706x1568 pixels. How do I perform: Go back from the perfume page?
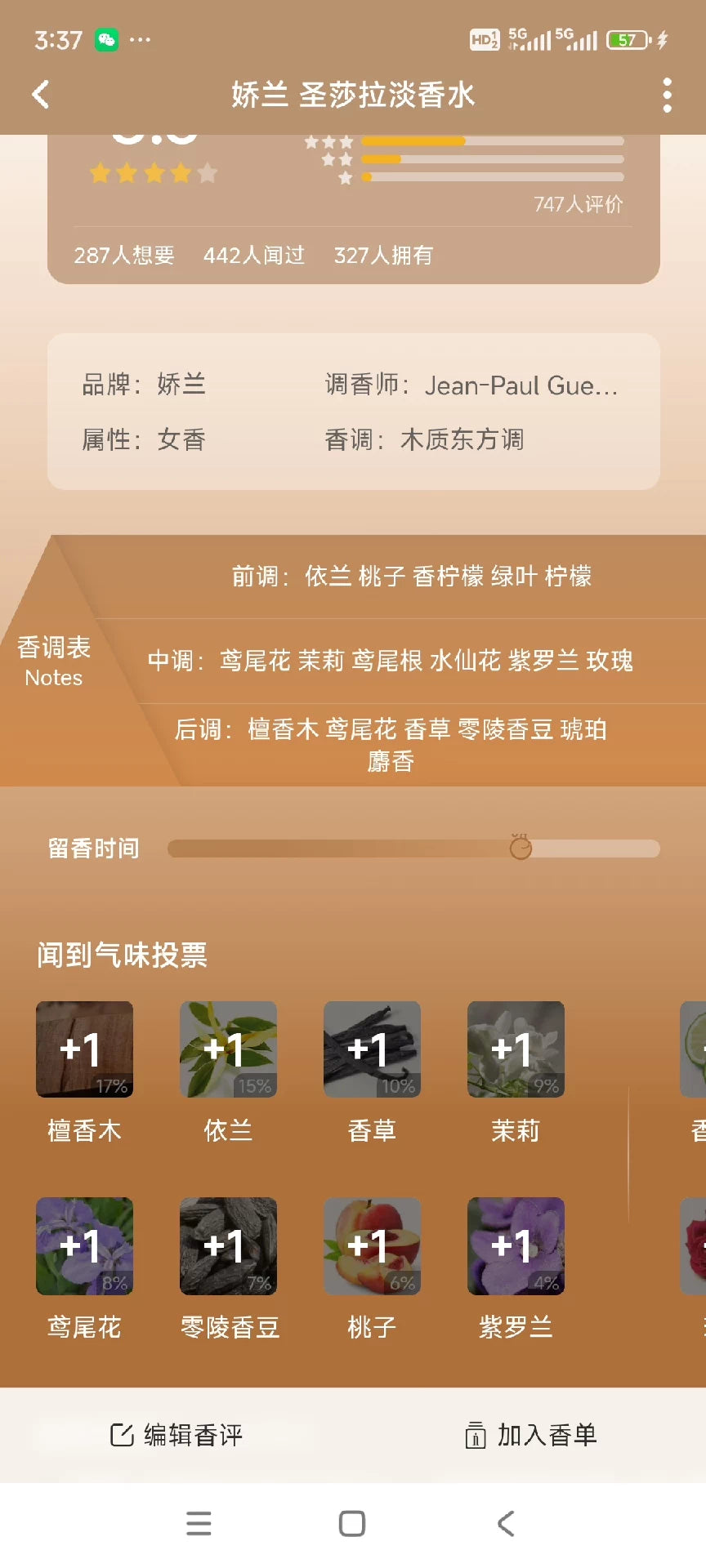(40, 95)
